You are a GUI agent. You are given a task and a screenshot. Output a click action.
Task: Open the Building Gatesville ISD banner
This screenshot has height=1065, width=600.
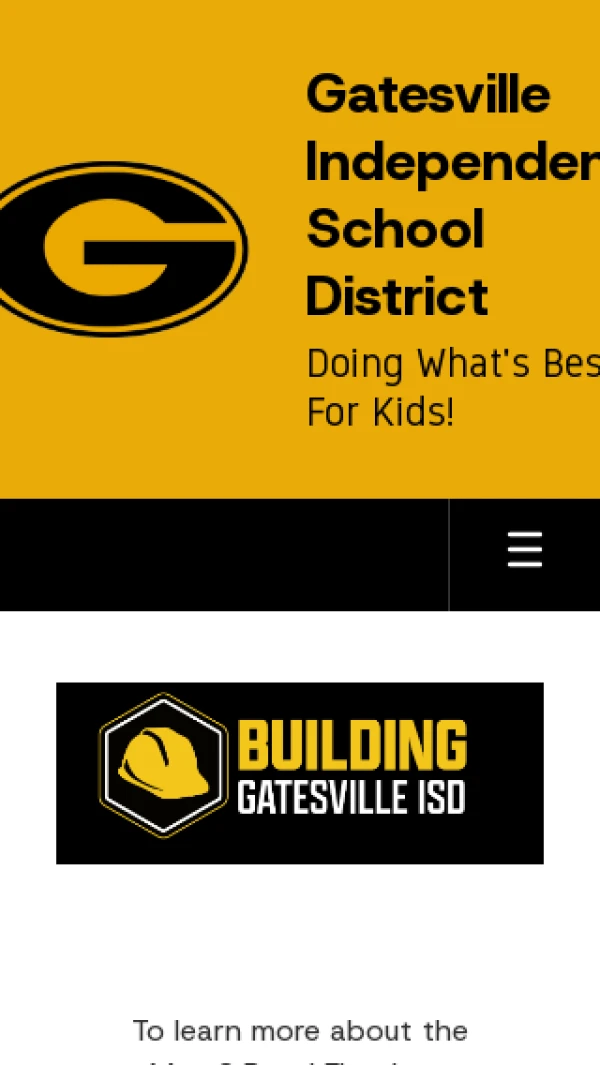pos(300,772)
